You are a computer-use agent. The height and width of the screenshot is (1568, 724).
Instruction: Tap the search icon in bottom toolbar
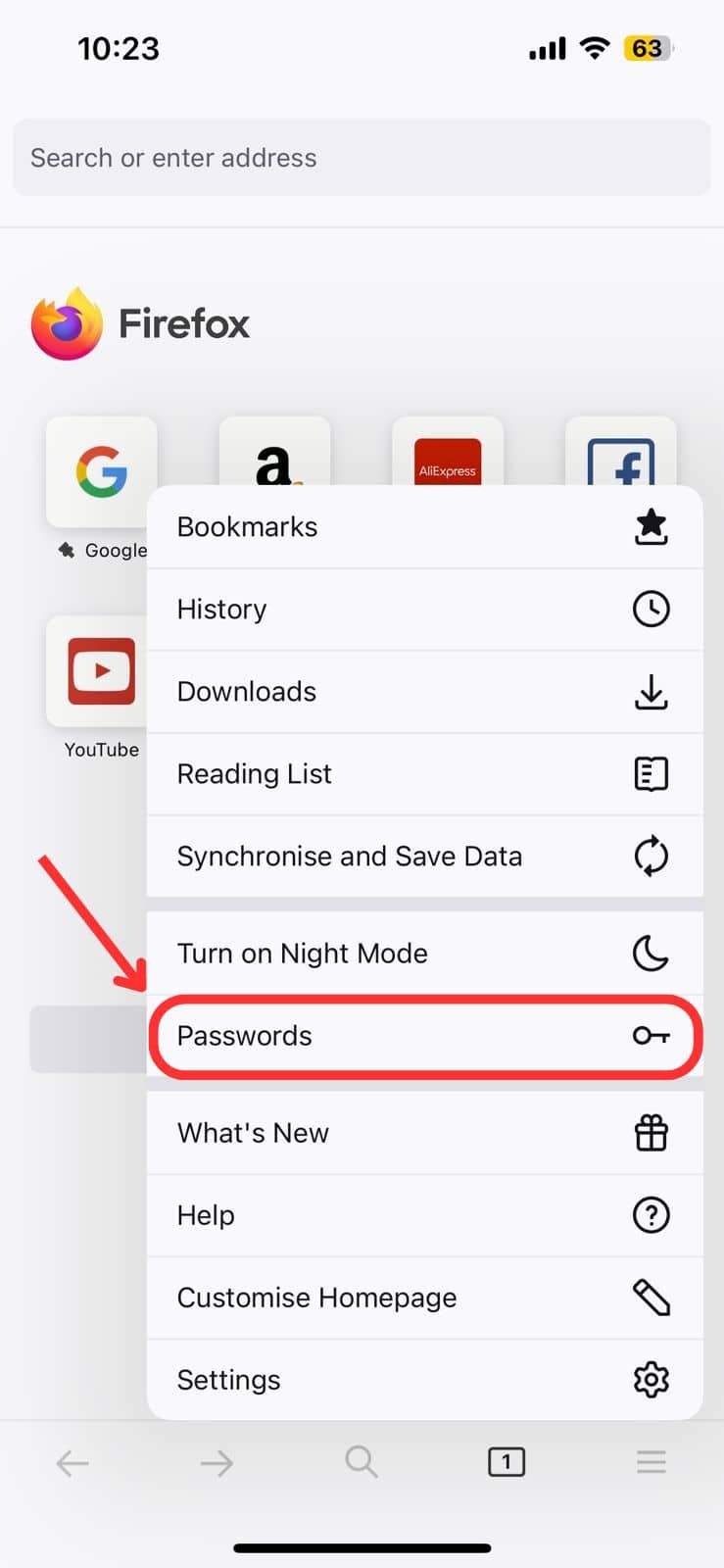tap(362, 1462)
